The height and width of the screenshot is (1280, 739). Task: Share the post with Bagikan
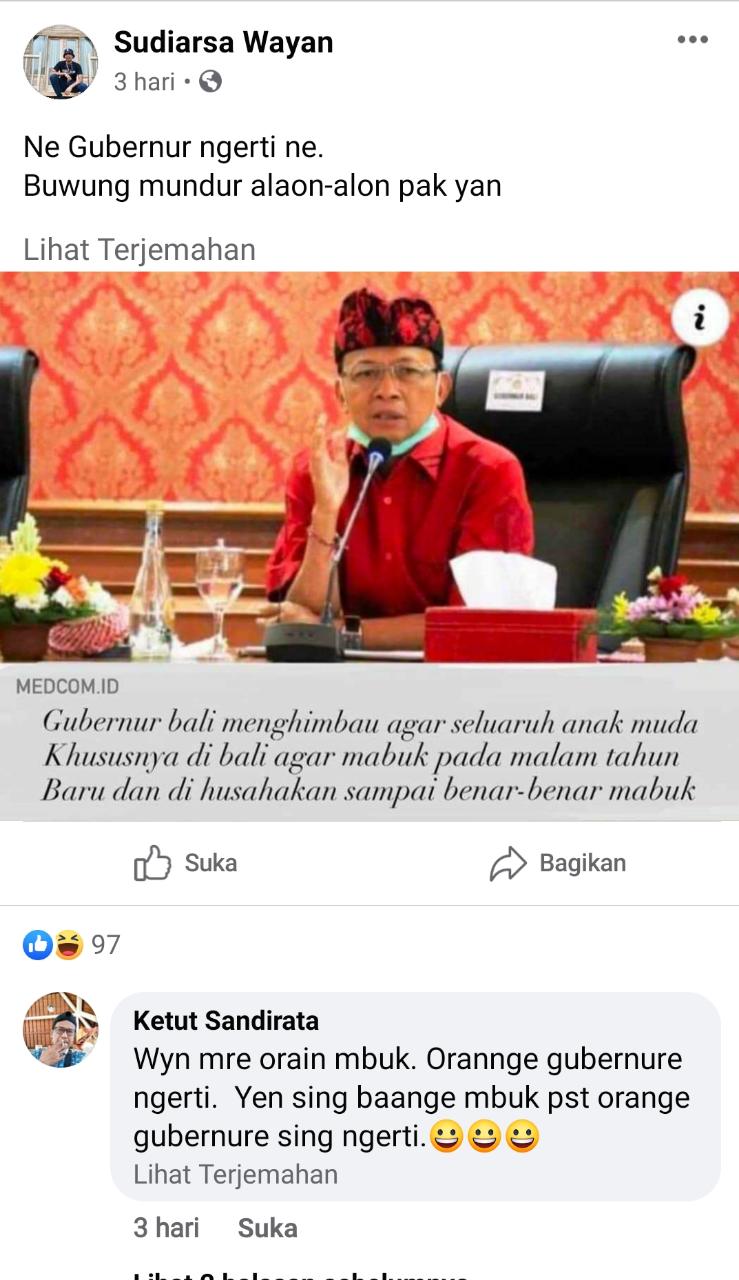557,863
